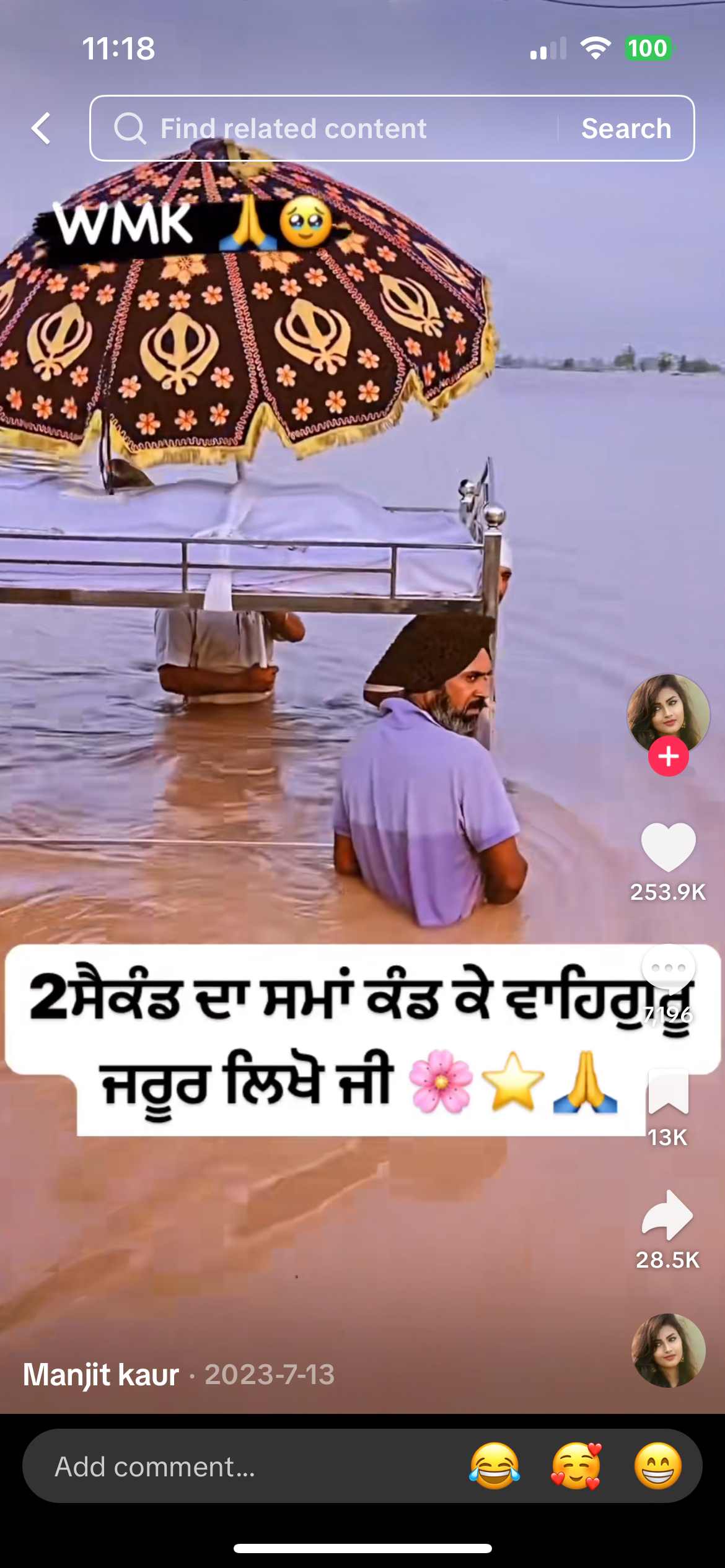Open Manjit kaur's profile from the username

(x=101, y=1375)
